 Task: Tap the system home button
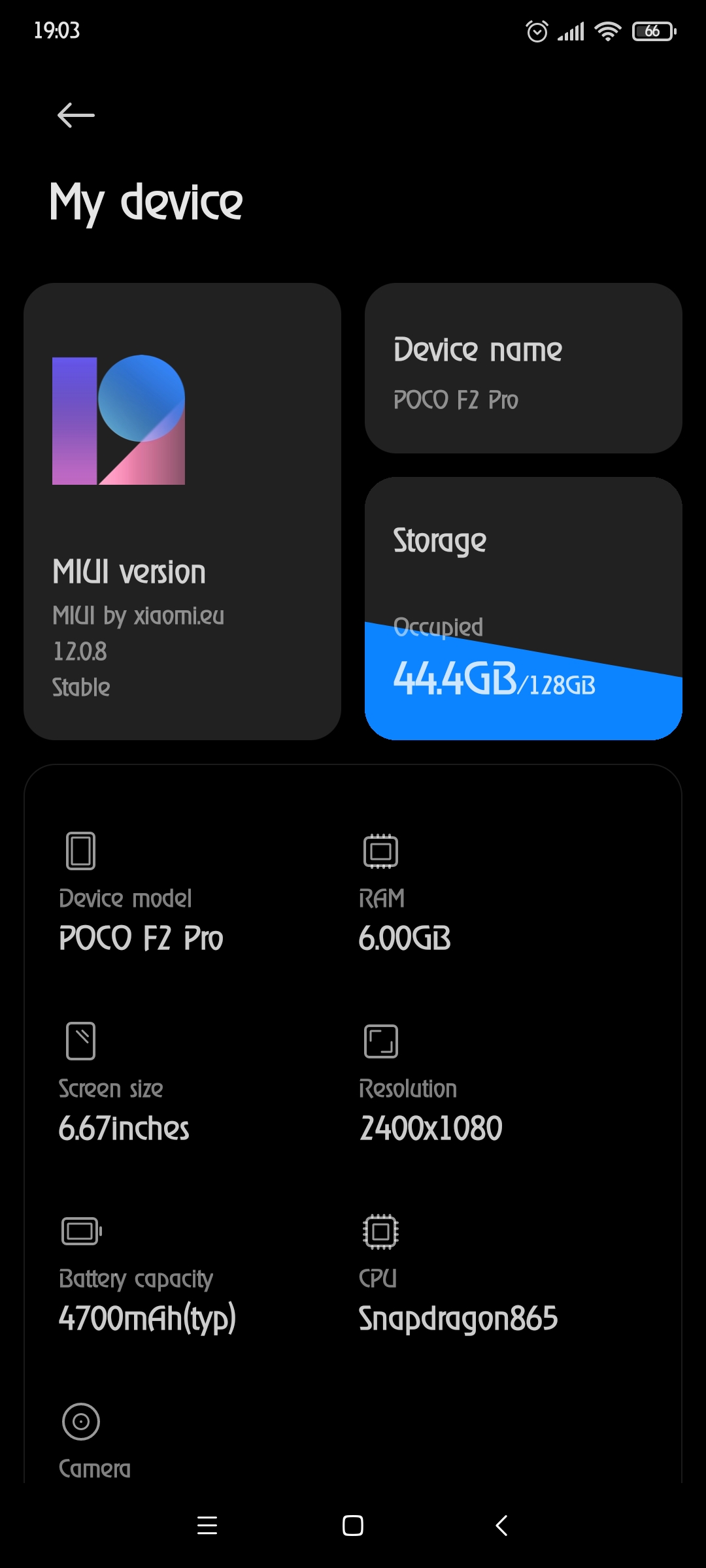coord(353,1526)
